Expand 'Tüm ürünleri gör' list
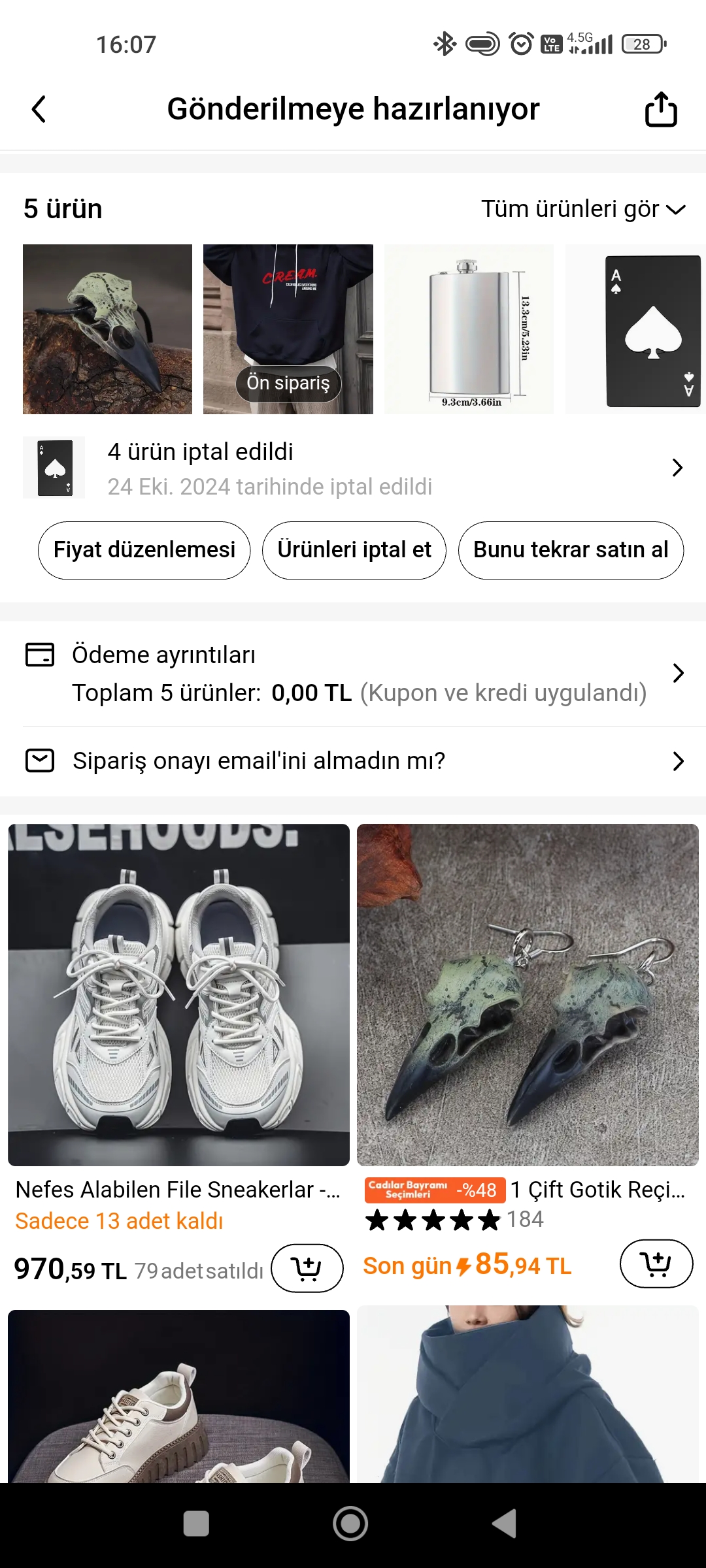Viewport: 706px width, 1568px height. click(583, 209)
